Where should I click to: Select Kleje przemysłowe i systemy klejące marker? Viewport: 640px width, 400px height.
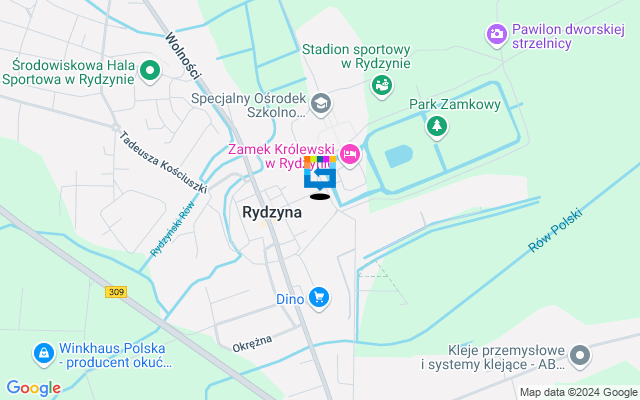click(580, 354)
